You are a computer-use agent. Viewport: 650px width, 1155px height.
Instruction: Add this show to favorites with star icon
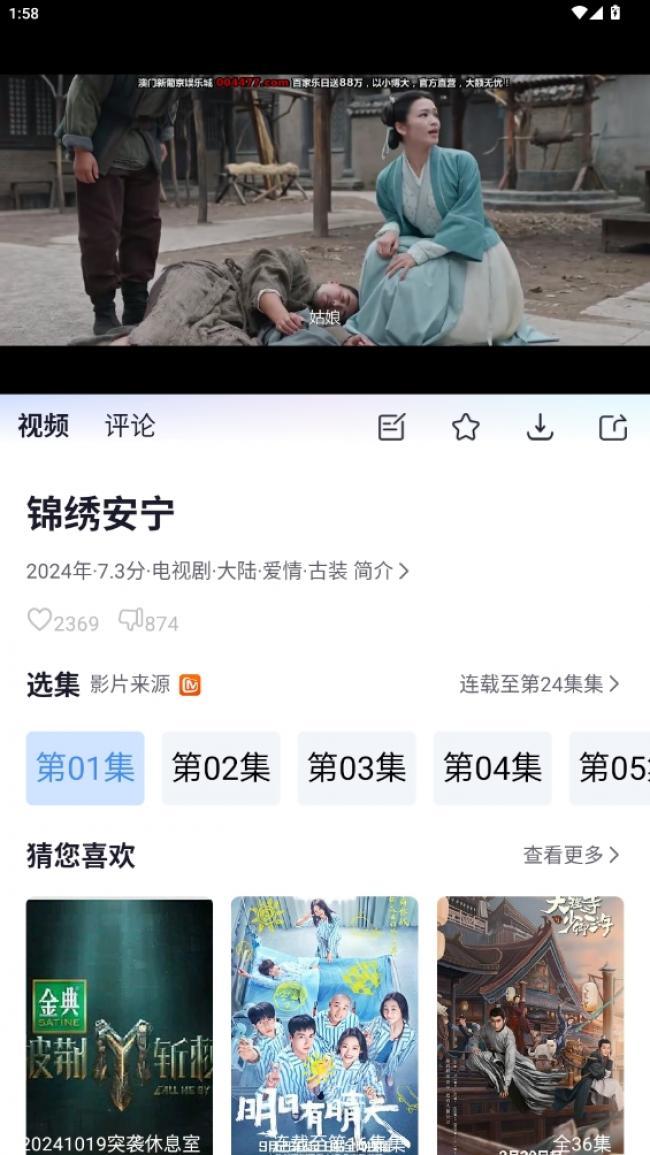pyautogui.click(x=465, y=427)
